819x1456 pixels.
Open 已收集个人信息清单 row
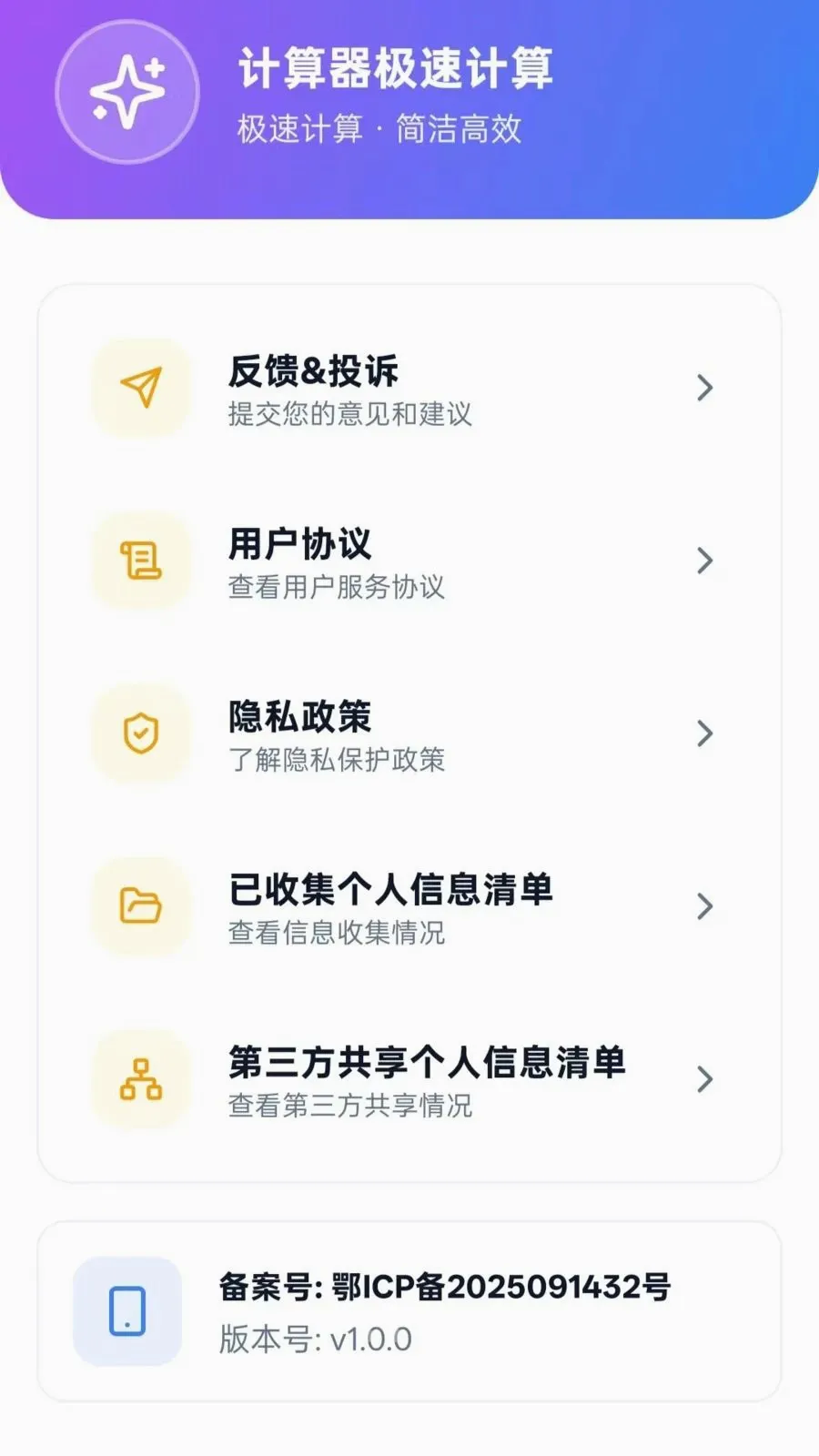409,907
